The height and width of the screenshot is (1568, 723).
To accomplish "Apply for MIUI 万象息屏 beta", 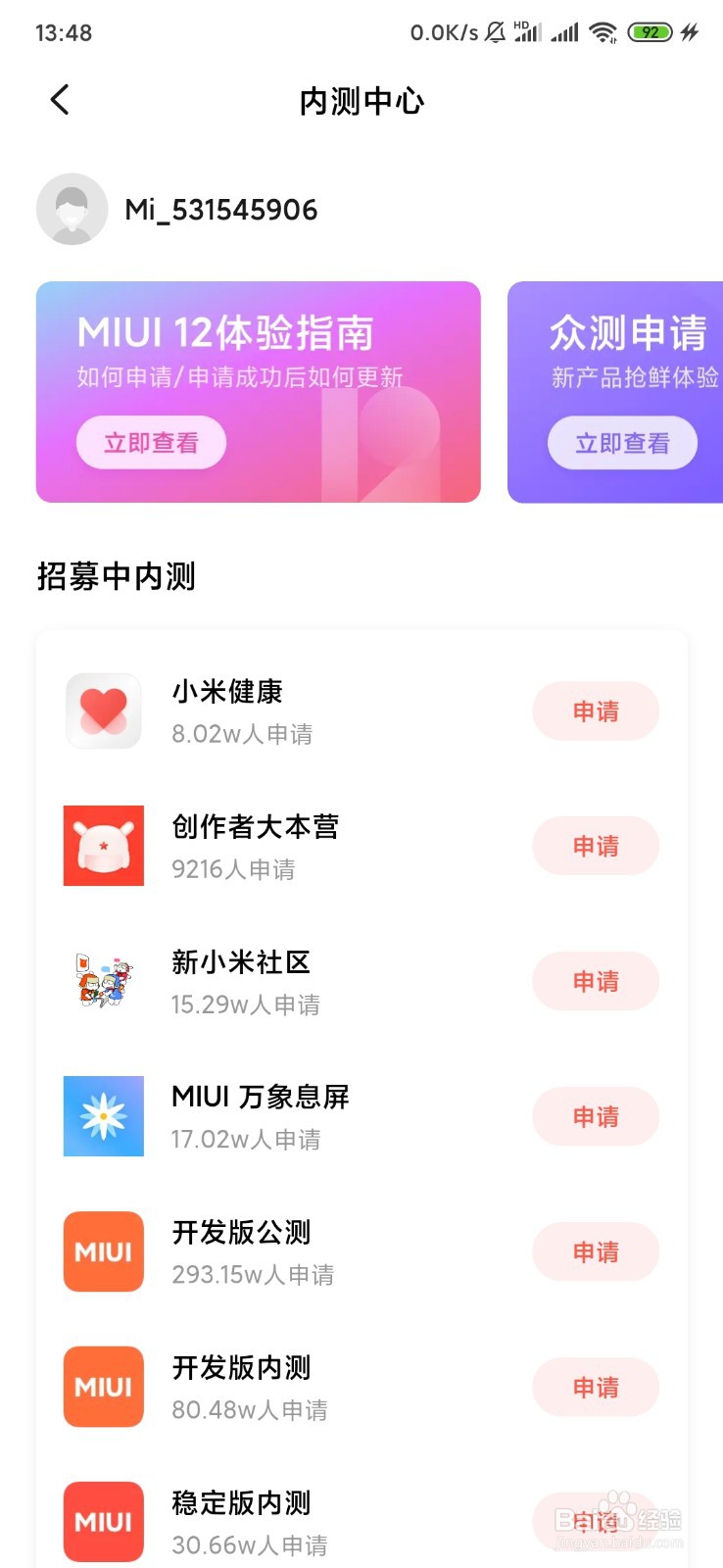I will 596,1116.
